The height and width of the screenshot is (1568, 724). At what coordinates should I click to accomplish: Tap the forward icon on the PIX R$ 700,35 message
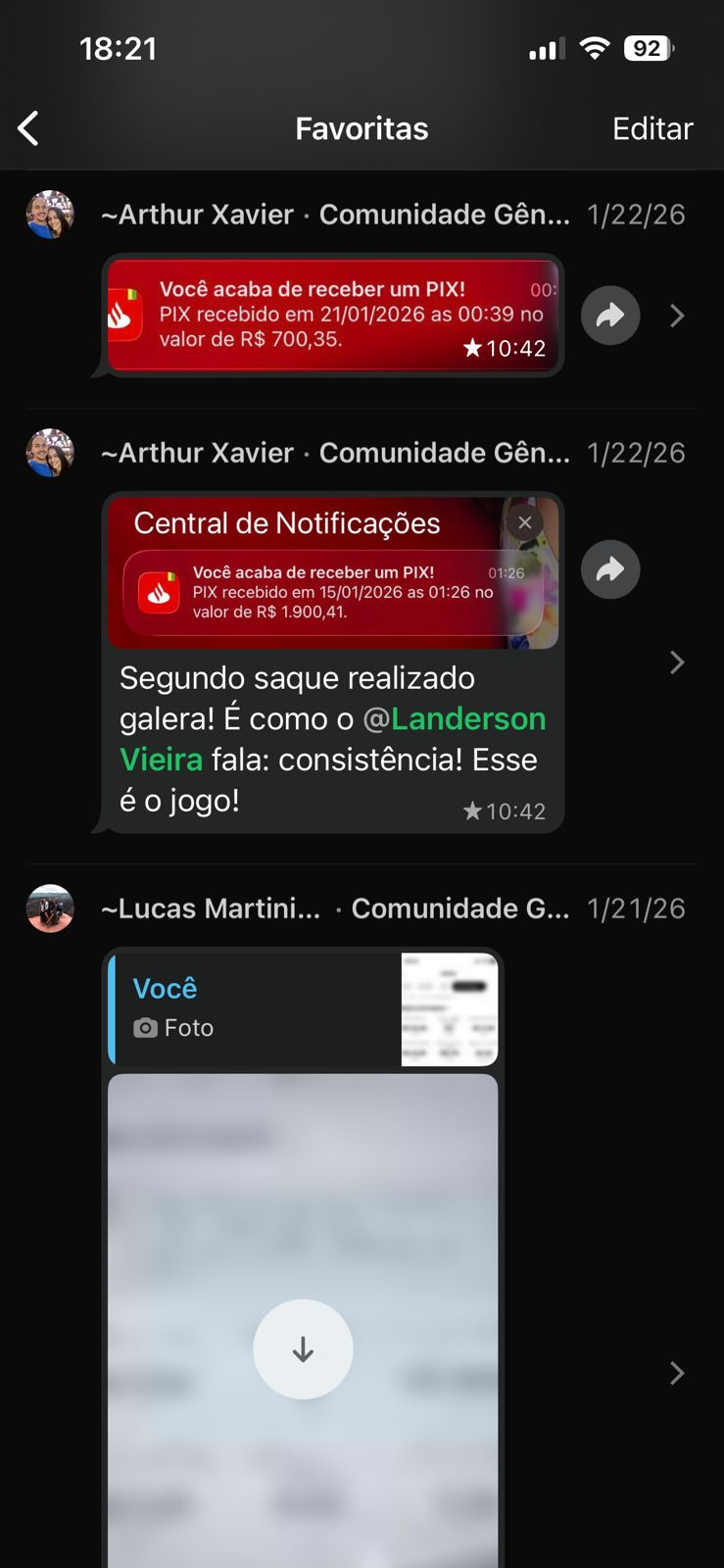[610, 315]
